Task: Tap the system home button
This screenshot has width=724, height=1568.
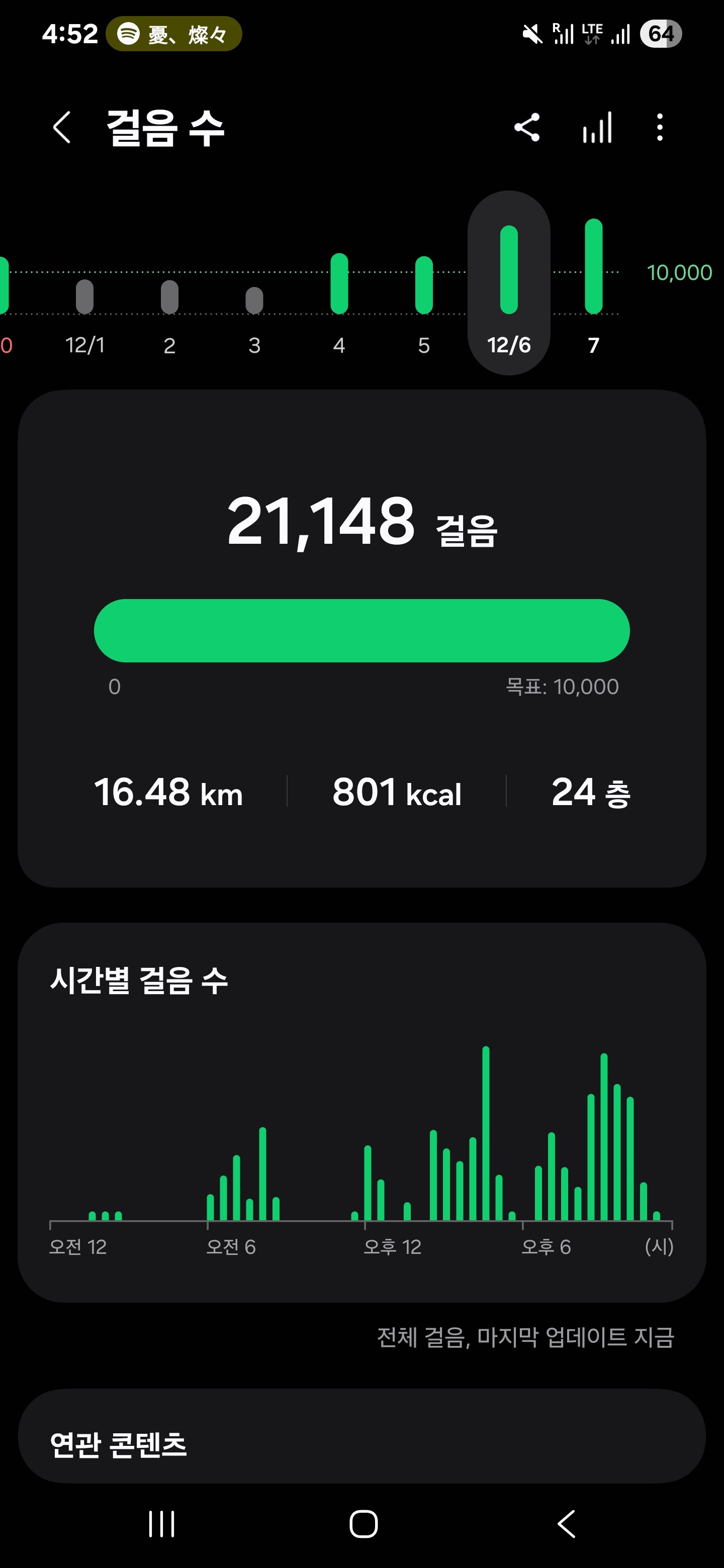Action: click(364, 1524)
